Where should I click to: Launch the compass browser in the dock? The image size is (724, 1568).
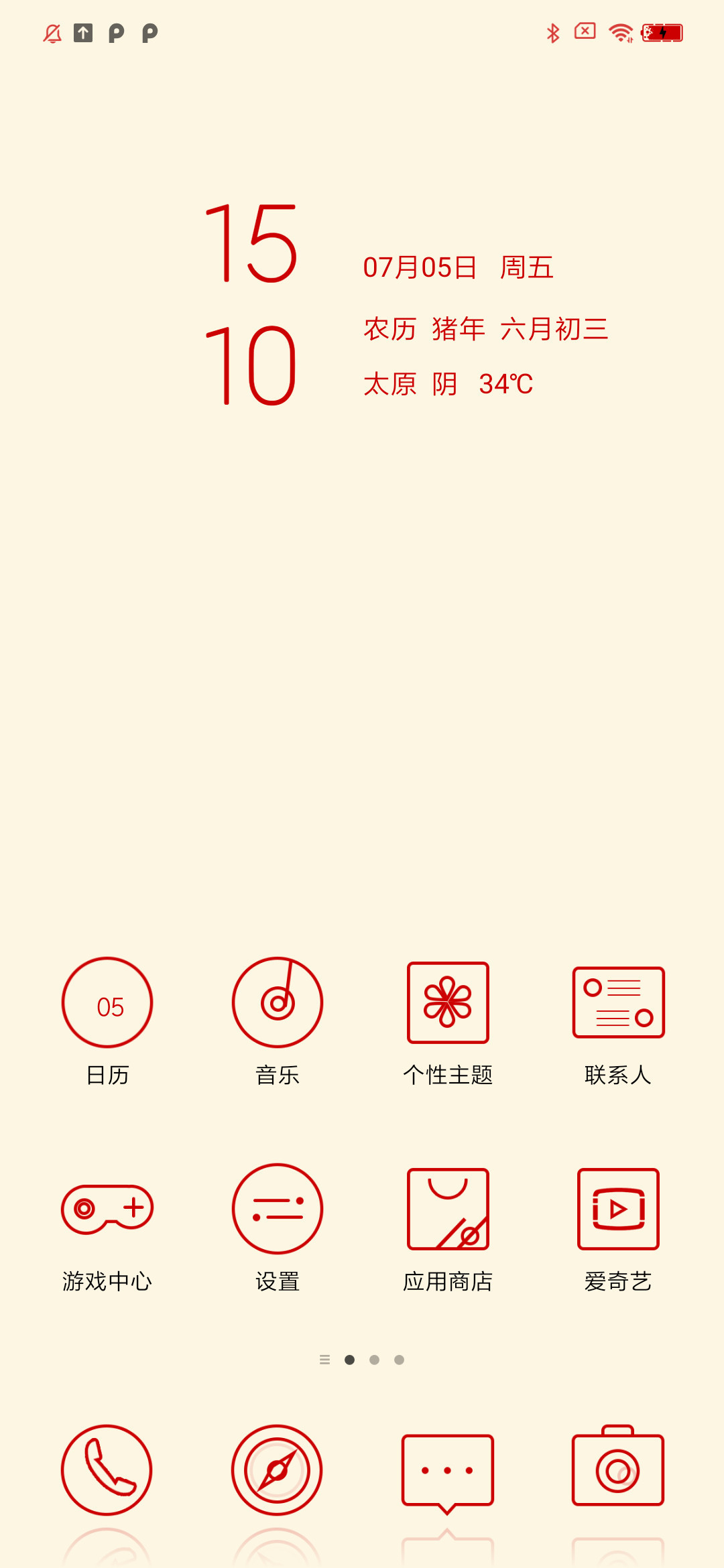(277, 1470)
